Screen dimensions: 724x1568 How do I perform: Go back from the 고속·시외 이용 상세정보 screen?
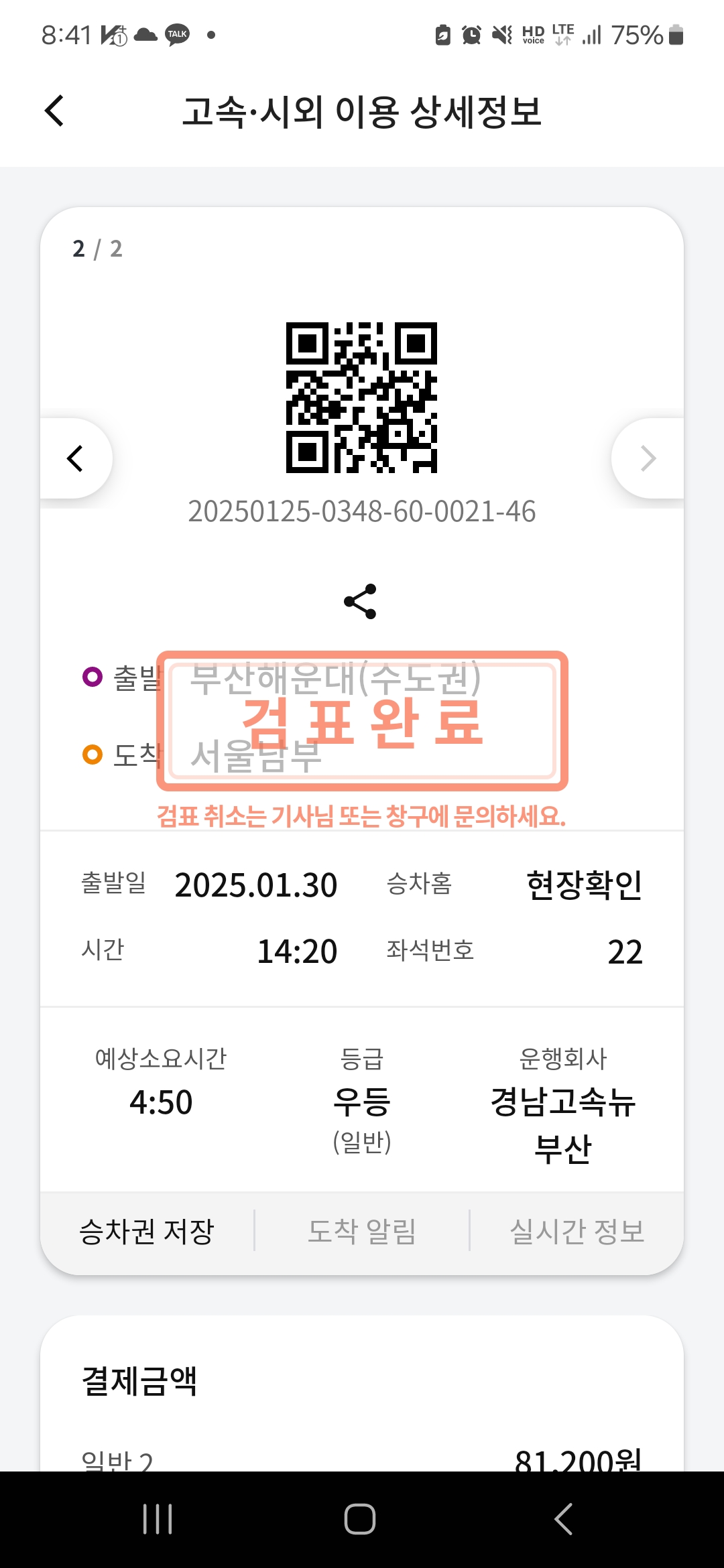pos(55,111)
